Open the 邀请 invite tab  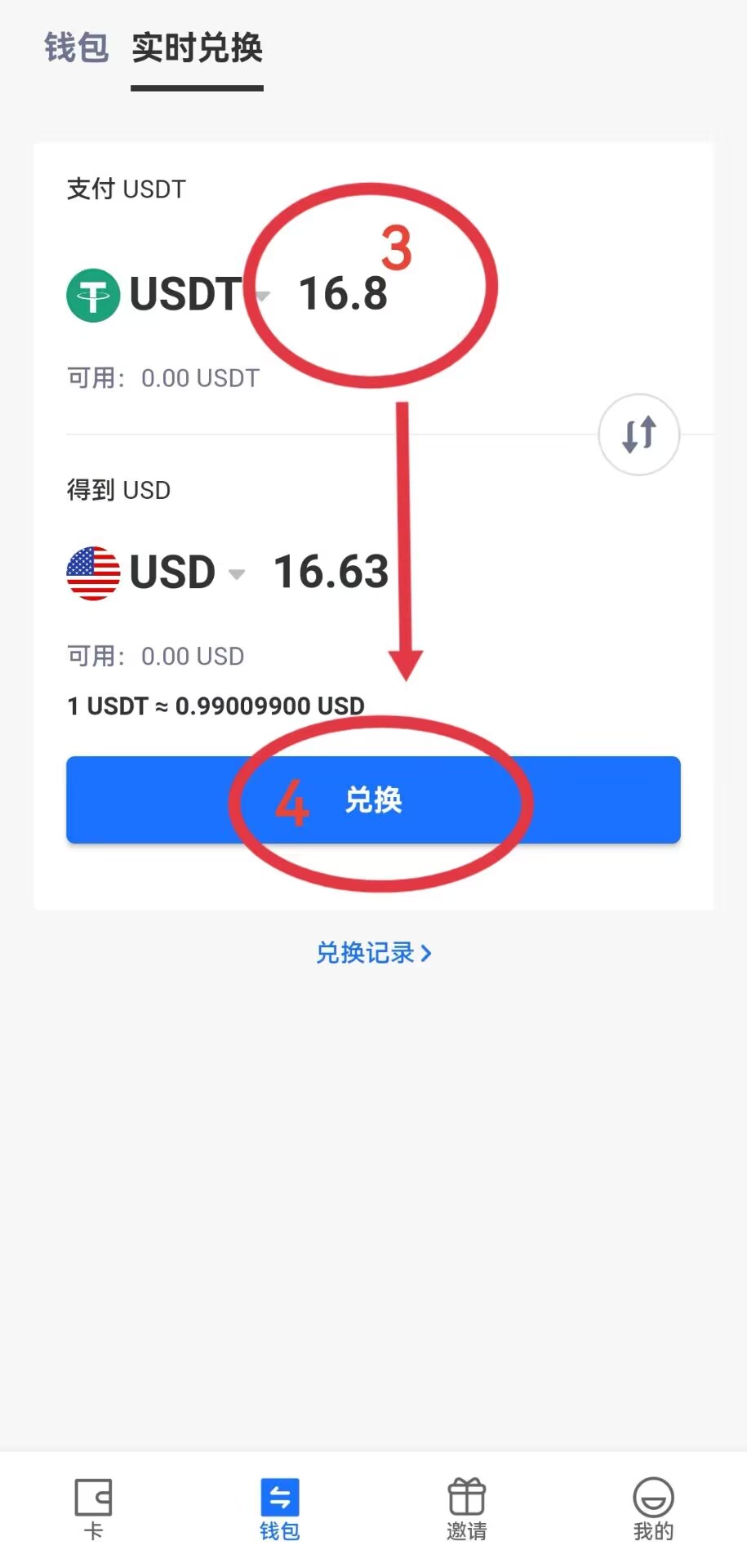[x=466, y=1508]
